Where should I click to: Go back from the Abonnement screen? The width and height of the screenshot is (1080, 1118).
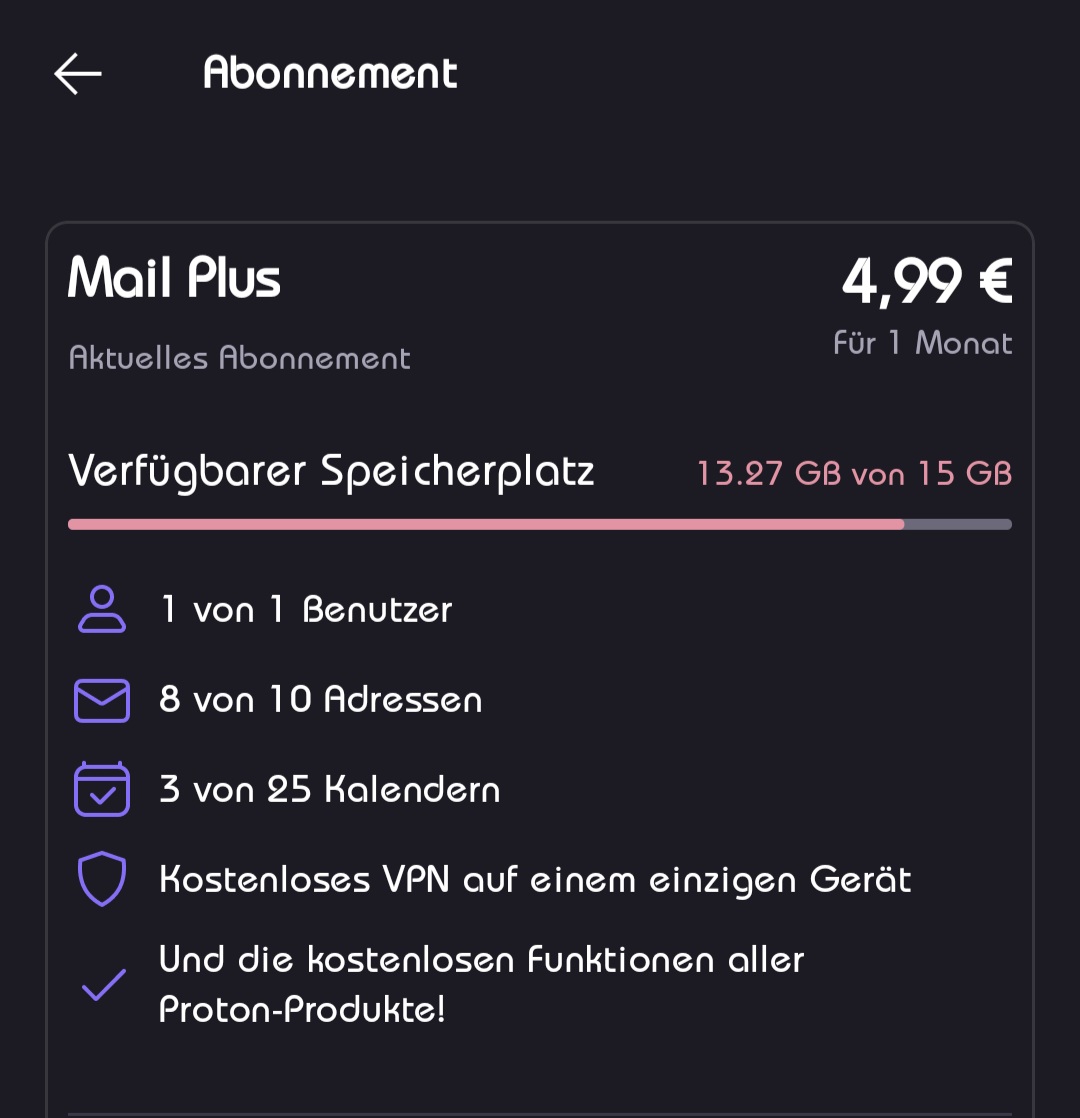[78, 74]
